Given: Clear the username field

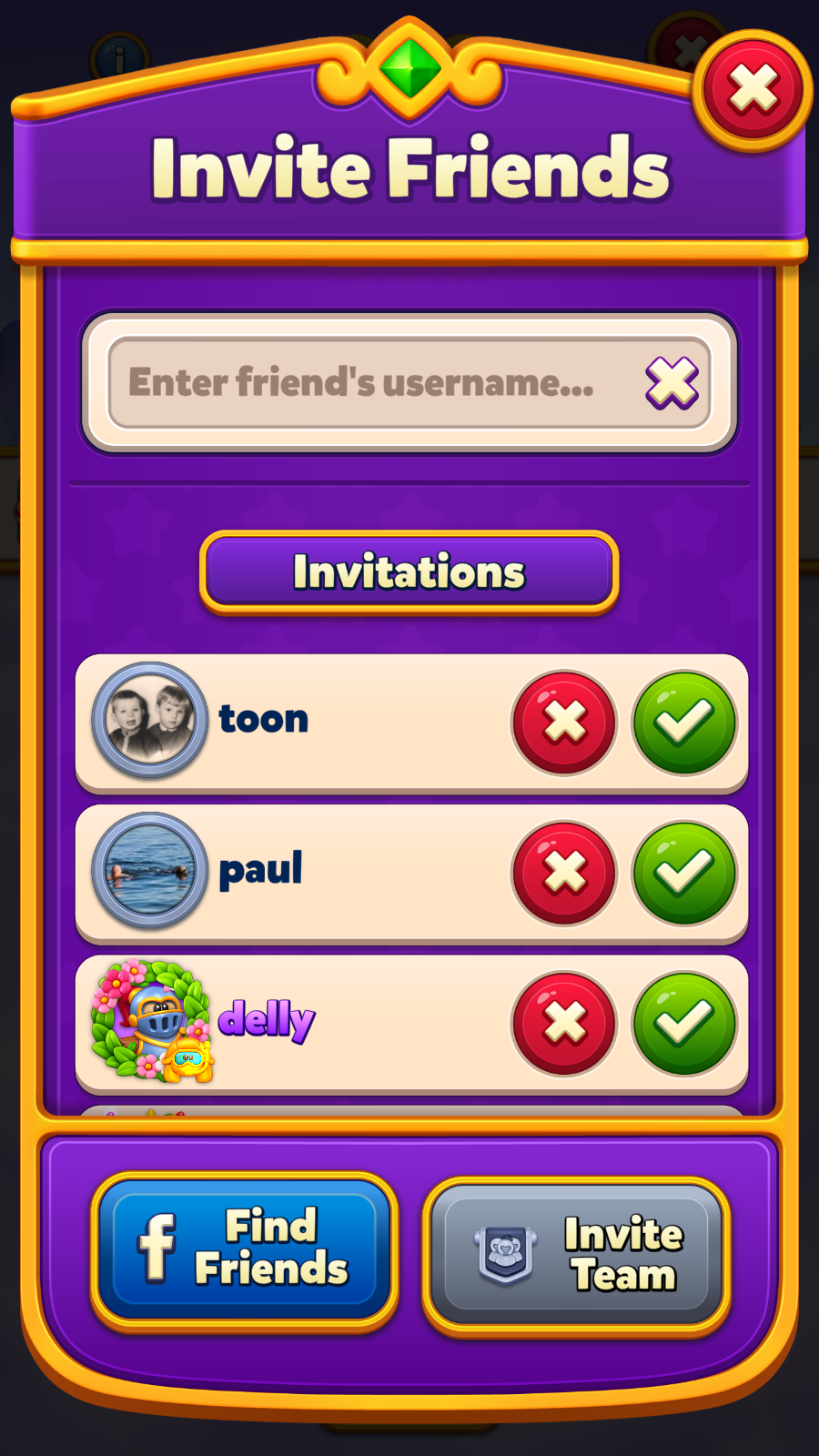Looking at the screenshot, I should click(x=672, y=382).
